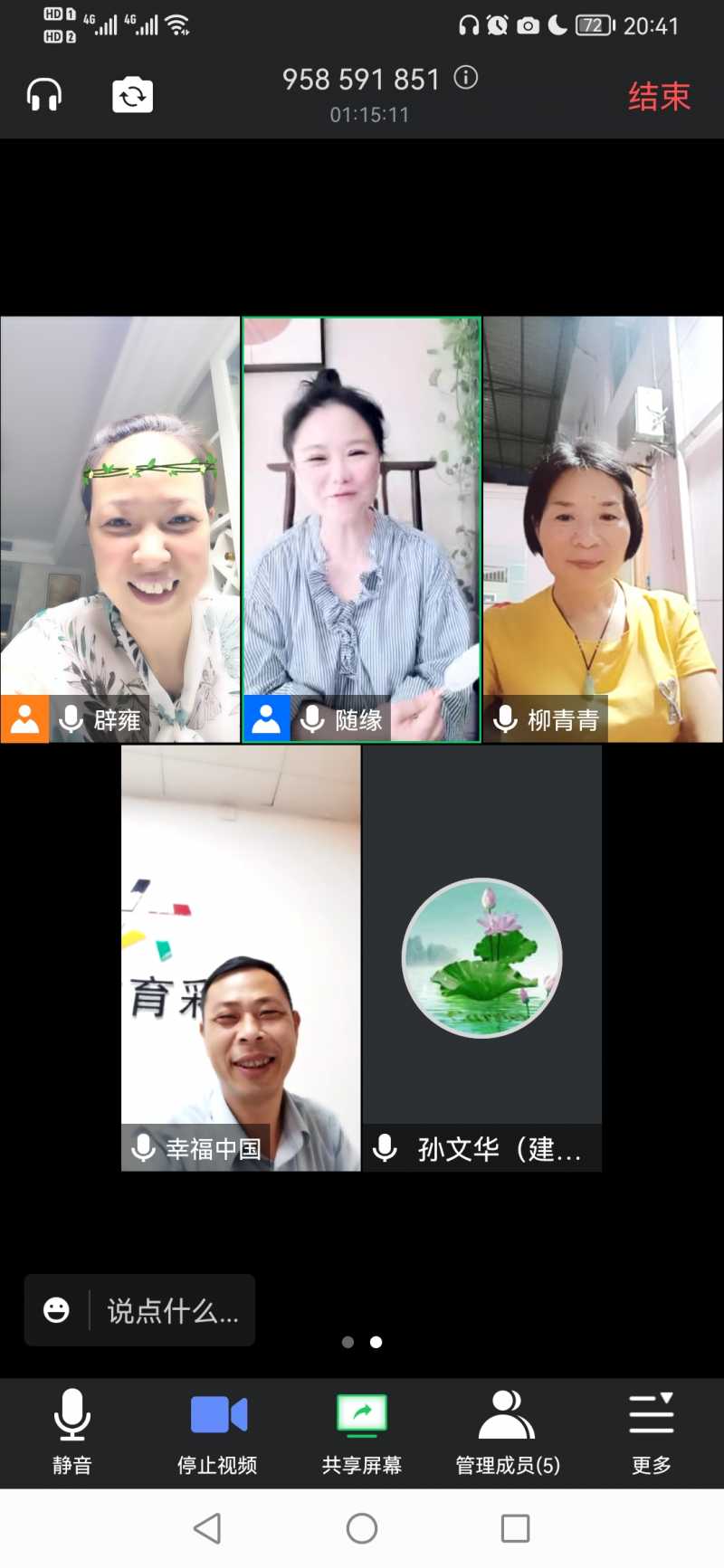End the meeting with 结束

(658, 94)
